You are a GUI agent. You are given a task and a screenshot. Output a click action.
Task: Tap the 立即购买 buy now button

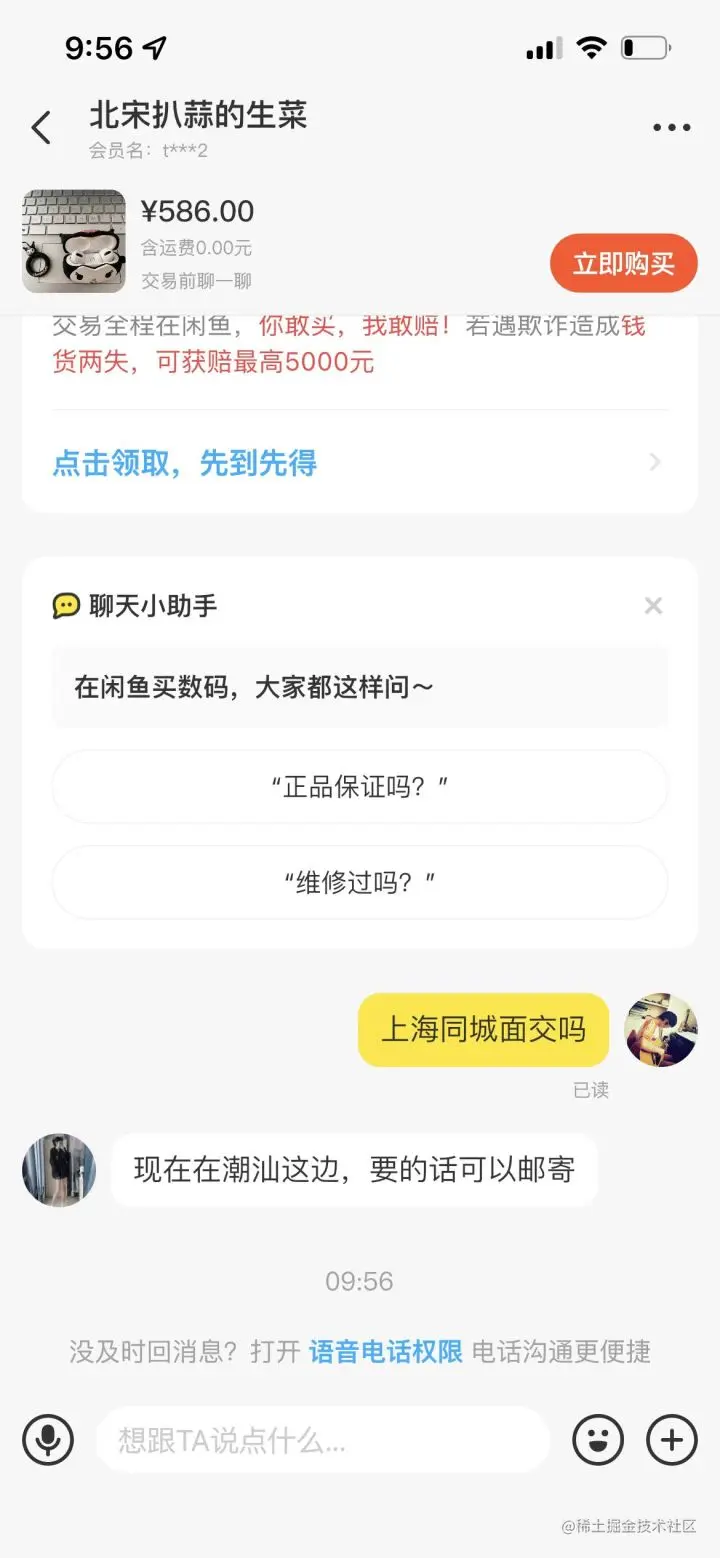623,264
